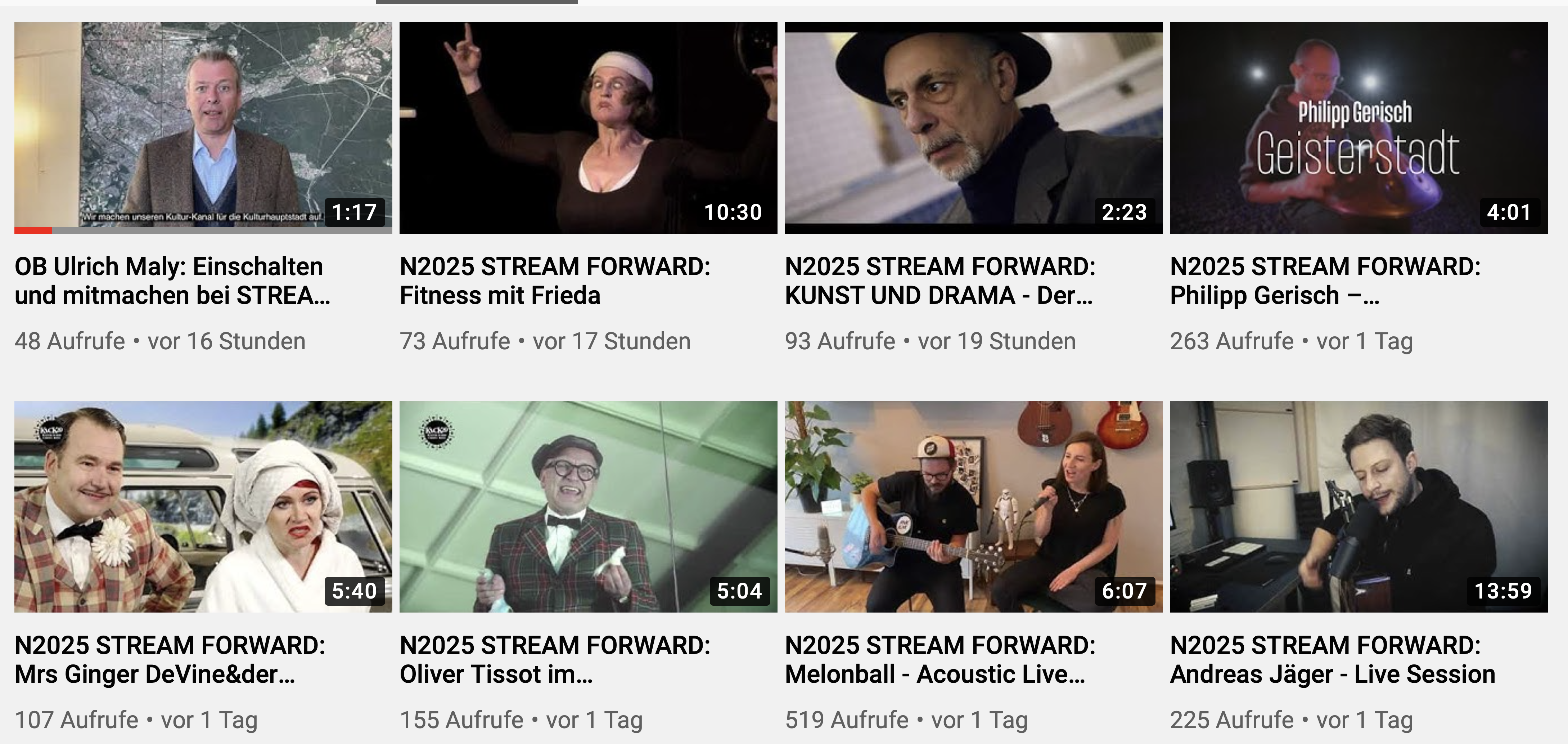Open the OB Ulrich Maly video
The image size is (1568, 744).
point(203,128)
